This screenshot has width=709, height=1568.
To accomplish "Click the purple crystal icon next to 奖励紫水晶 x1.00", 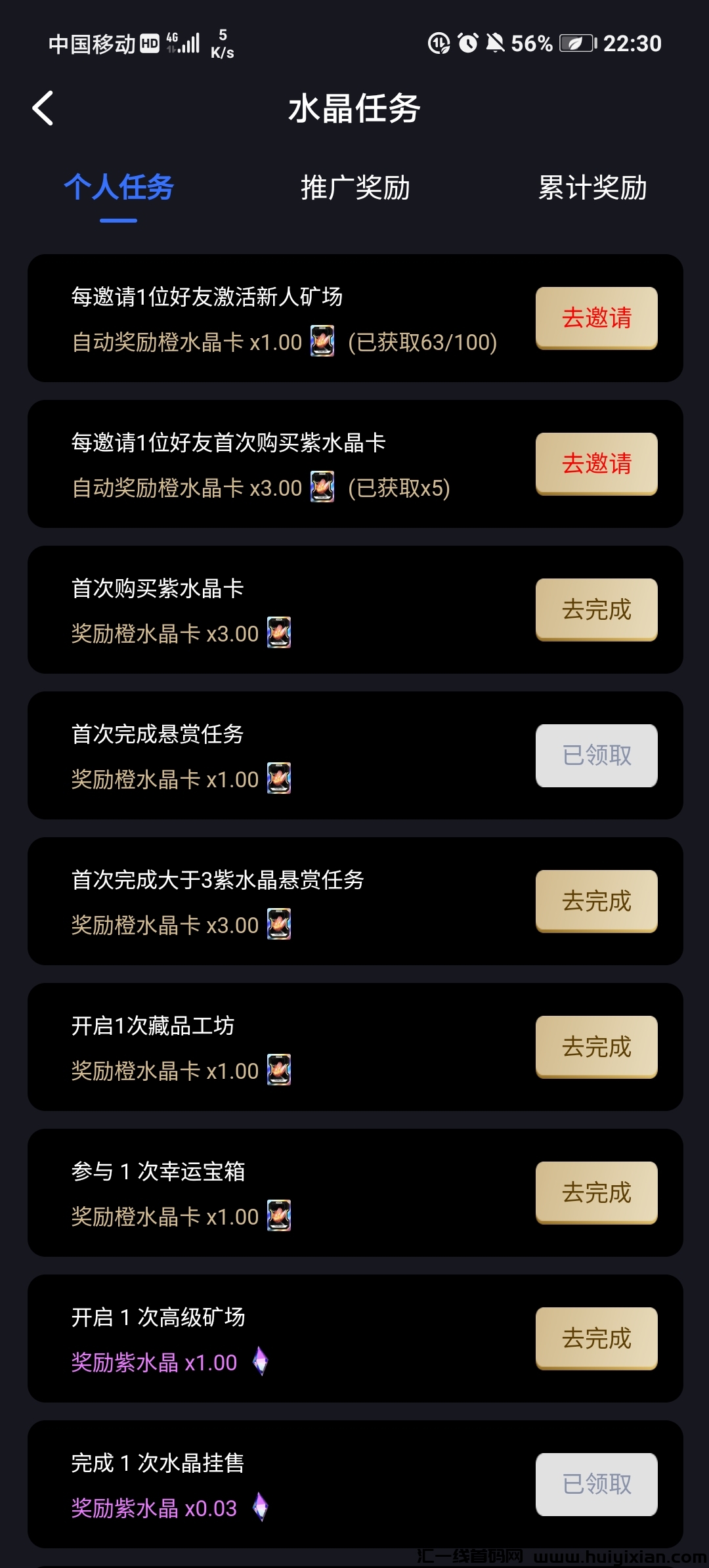I will [x=261, y=1362].
